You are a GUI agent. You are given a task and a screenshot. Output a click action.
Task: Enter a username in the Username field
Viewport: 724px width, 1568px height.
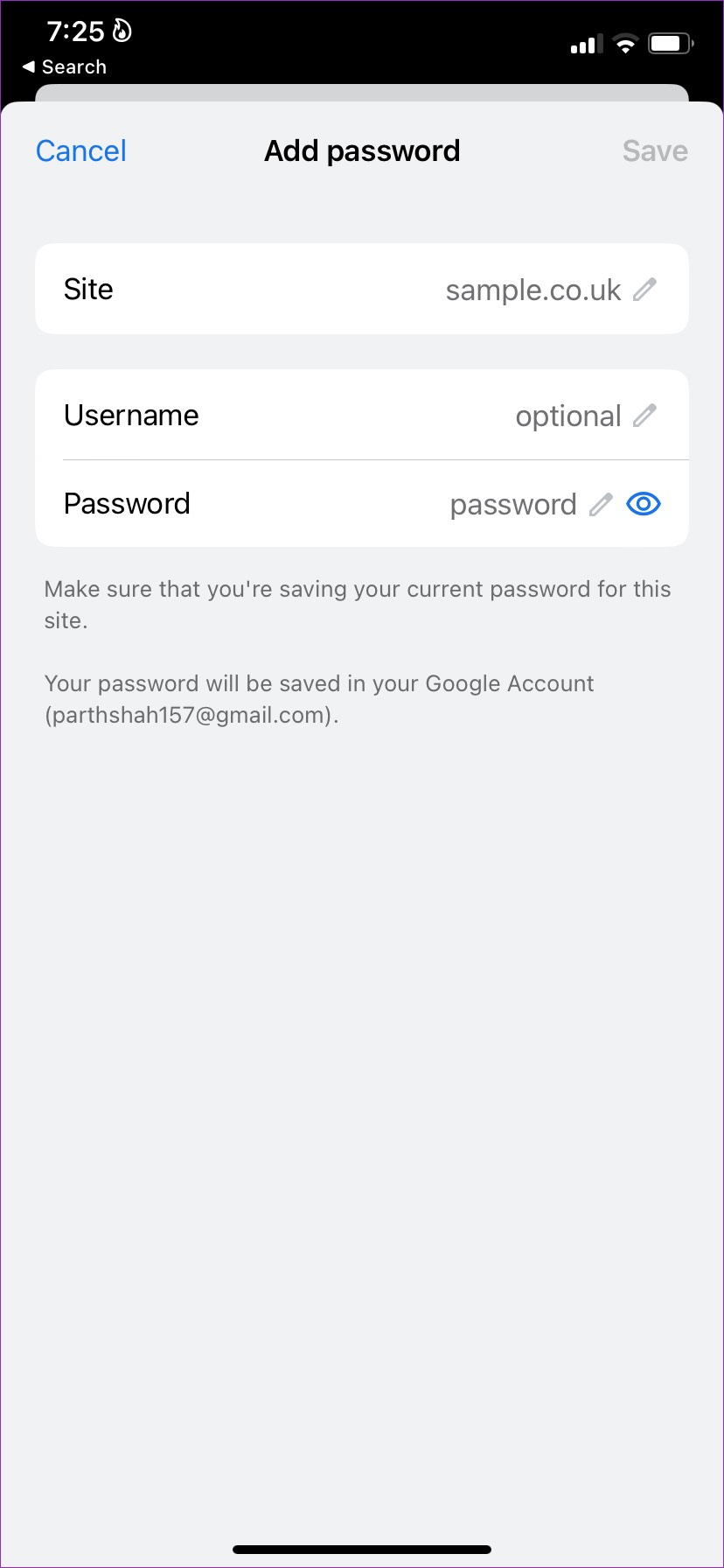(x=362, y=415)
